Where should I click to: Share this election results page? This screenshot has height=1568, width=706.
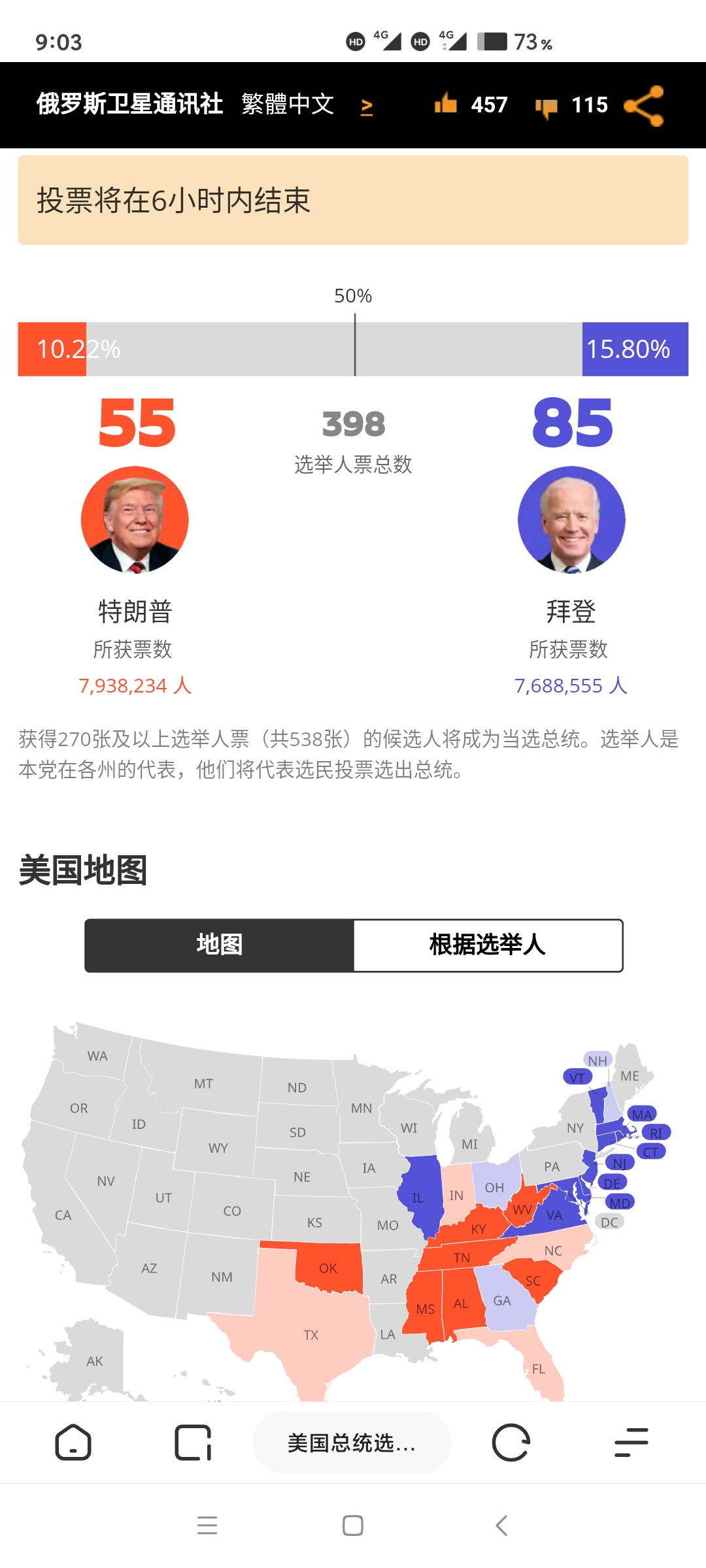click(644, 106)
